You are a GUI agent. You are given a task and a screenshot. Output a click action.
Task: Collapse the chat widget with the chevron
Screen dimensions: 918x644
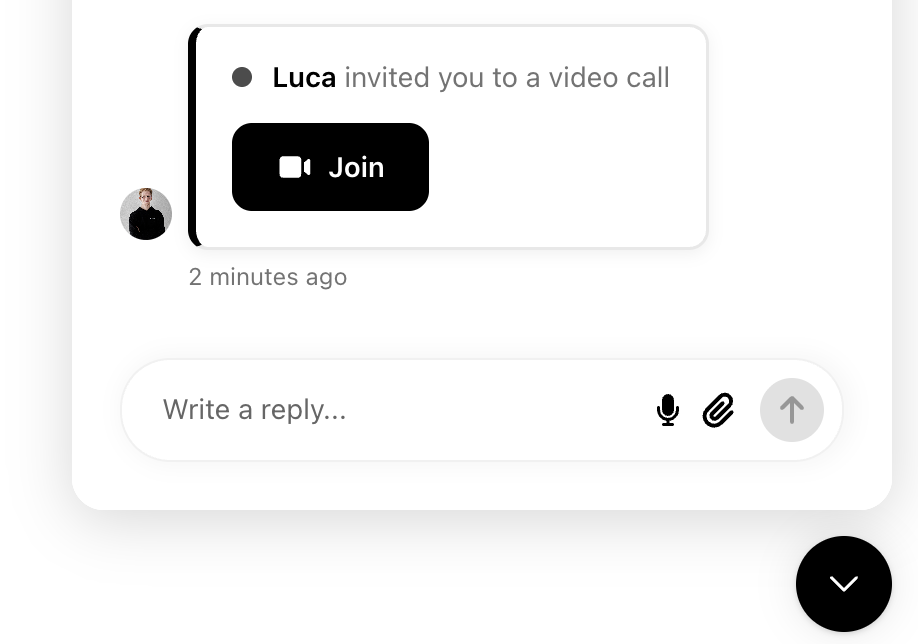click(x=843, y=583)
